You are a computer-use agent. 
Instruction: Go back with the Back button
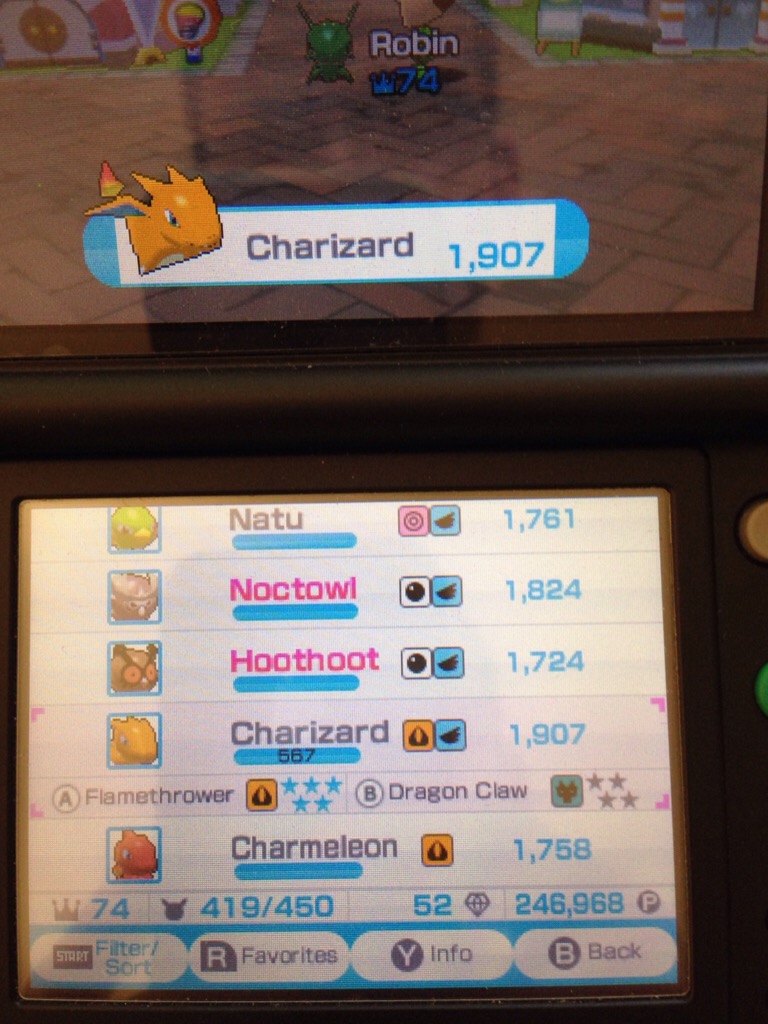coord(595,952)
